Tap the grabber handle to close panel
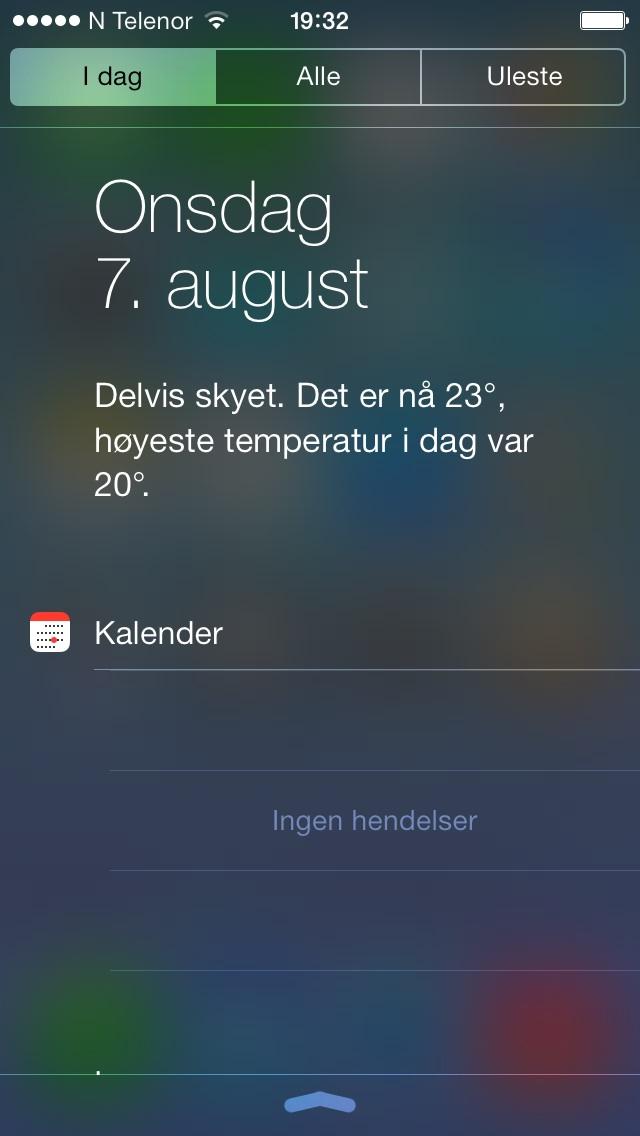Screen dimensions: 640x1136 point(320,1103)
